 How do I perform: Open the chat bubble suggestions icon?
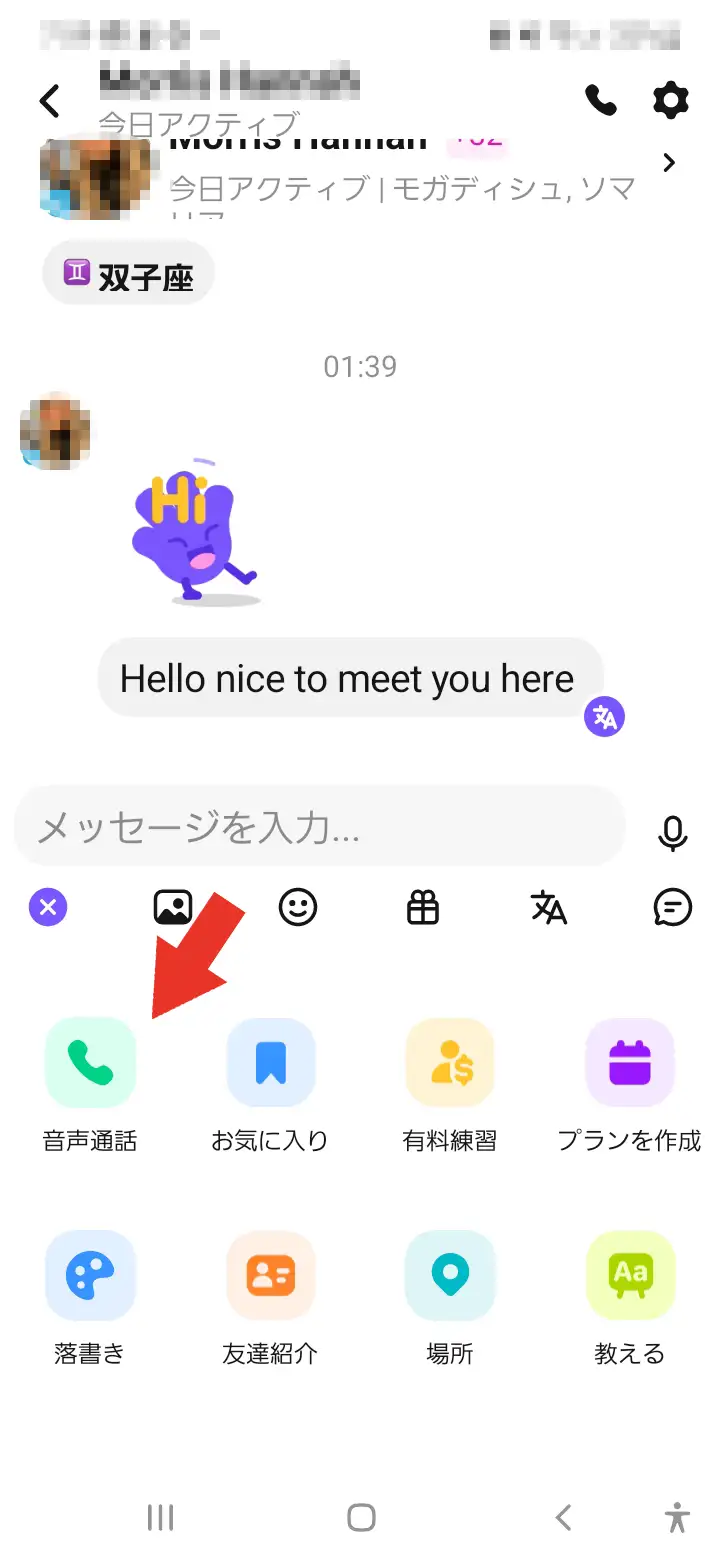pyautogui.click(x=672, y=908)
